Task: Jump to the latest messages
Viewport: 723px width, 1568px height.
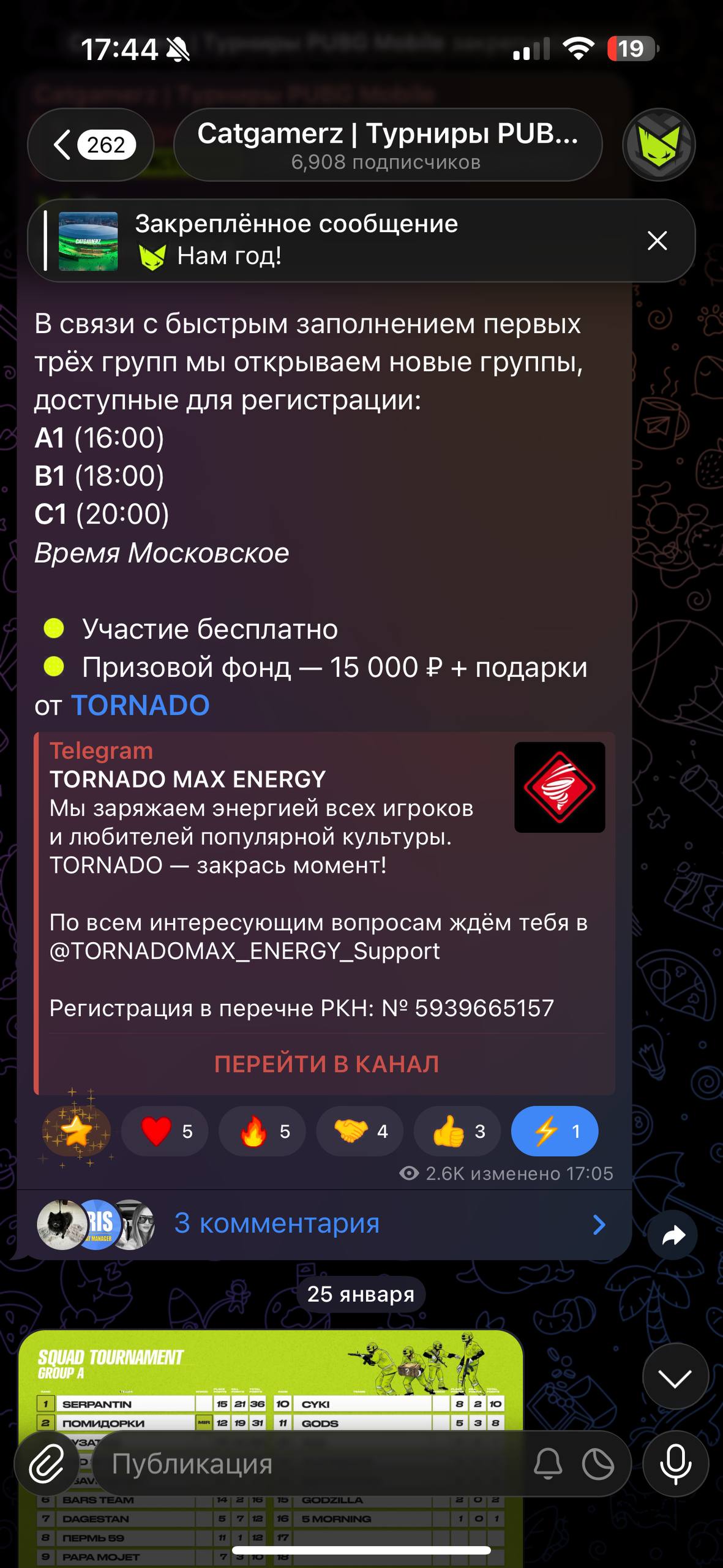Action: [x=675, y=1376]
